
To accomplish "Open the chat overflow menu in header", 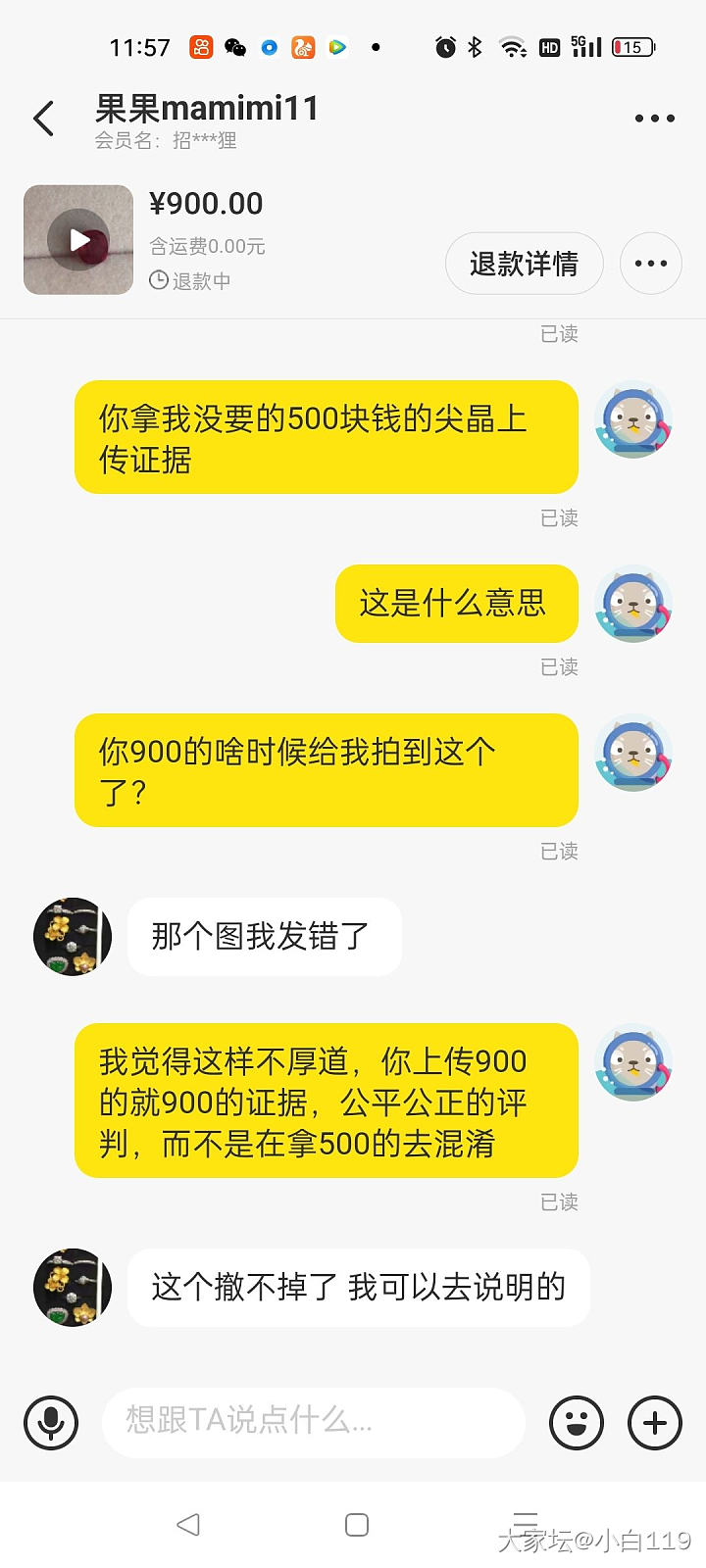I will [x=654, y=119].
